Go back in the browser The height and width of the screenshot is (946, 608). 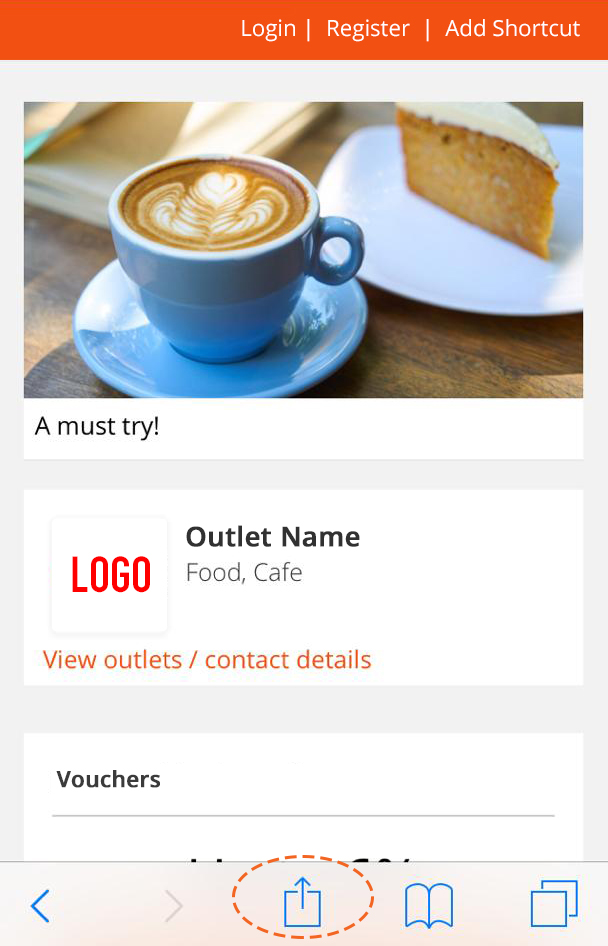(40, 906)
